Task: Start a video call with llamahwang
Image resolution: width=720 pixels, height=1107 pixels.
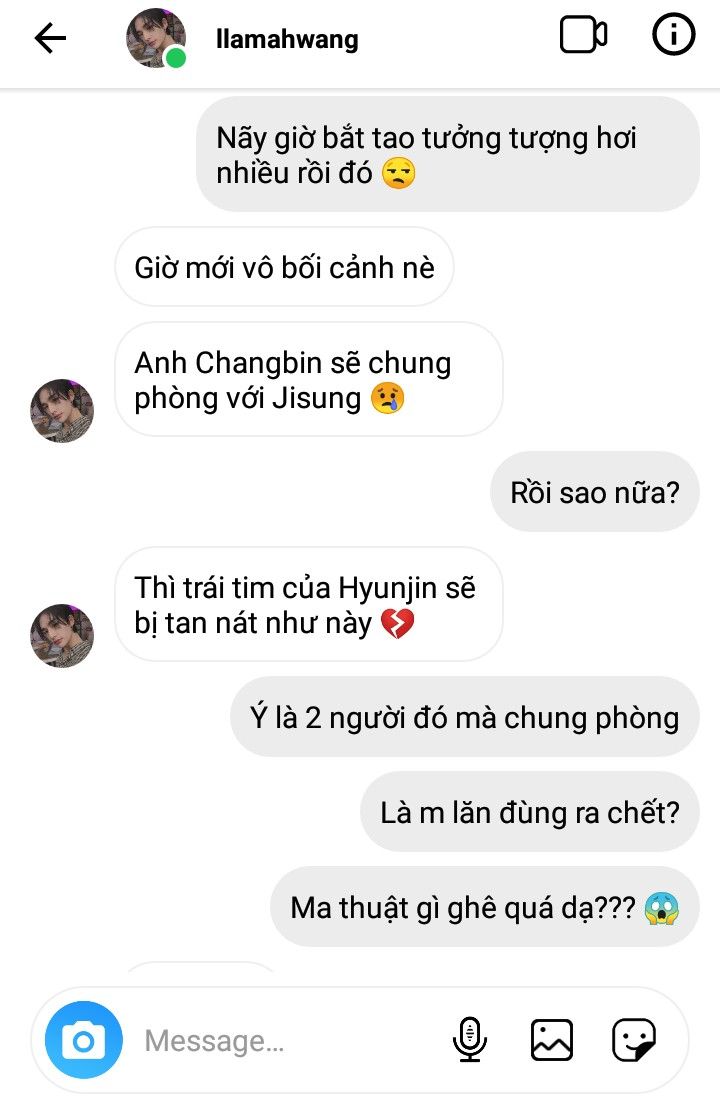Action: click(583, 37)
